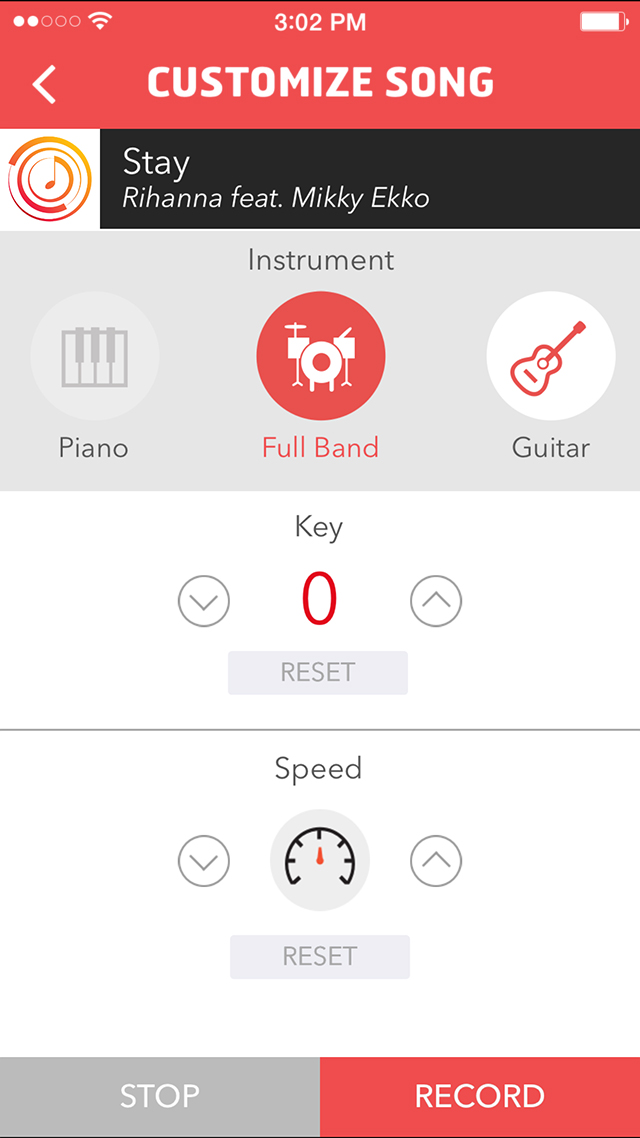Select the Piano instrument
The height and width of the screenshot is (1138, 640).
(x=94, y=356)
